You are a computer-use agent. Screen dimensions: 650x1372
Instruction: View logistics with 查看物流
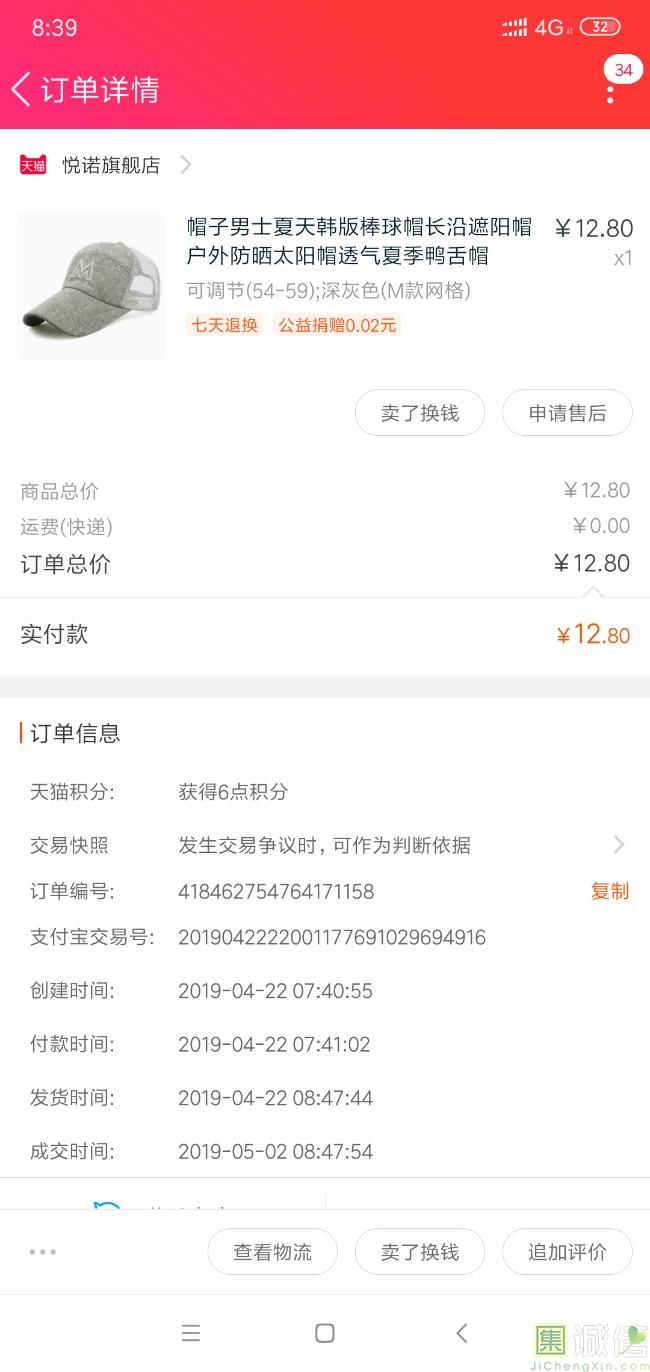272,1252
